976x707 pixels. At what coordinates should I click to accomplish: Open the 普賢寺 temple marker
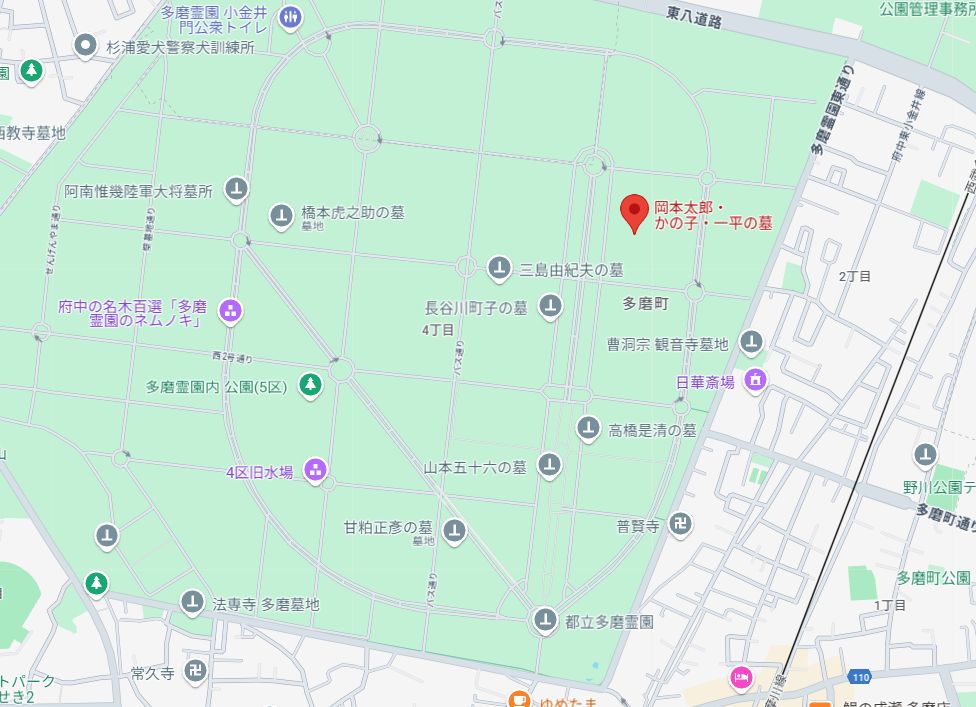pyautogui.click(x=680, y=525)
